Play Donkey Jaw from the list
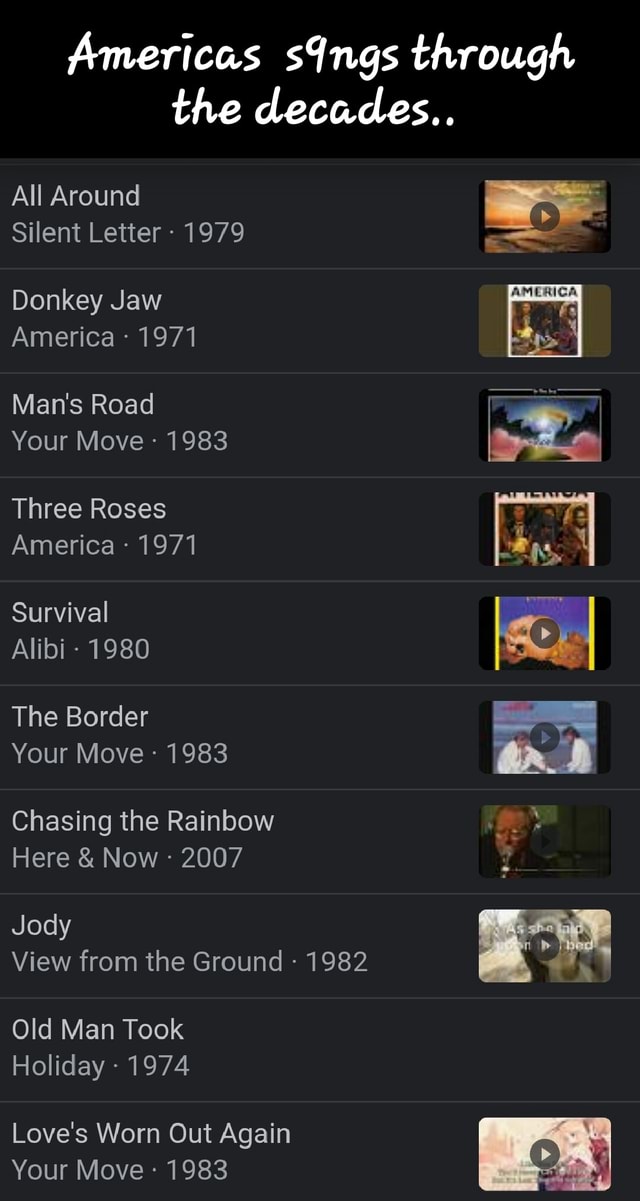Screen dimensions: 640x1201 (86, 300)
